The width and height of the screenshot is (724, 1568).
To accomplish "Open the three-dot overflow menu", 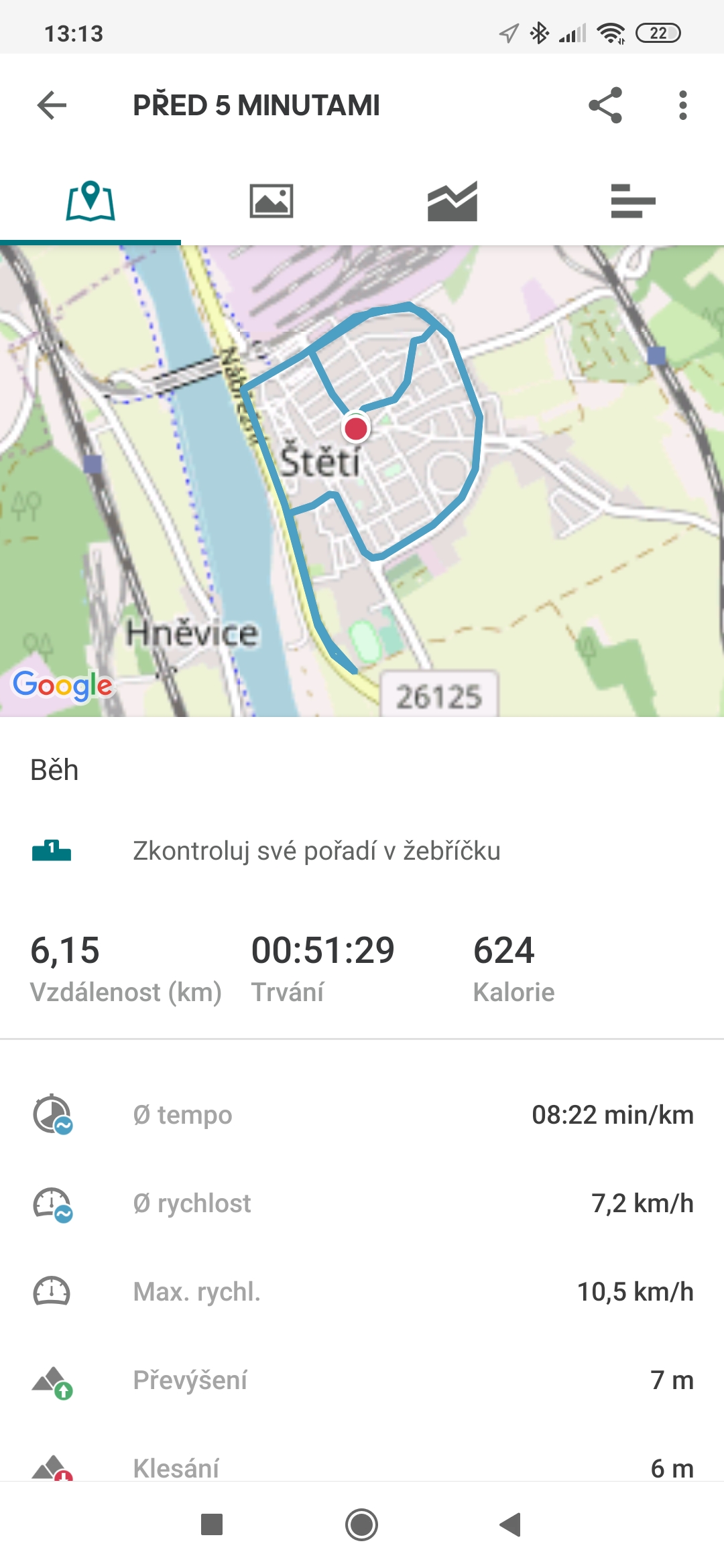I will click(682, 105).
